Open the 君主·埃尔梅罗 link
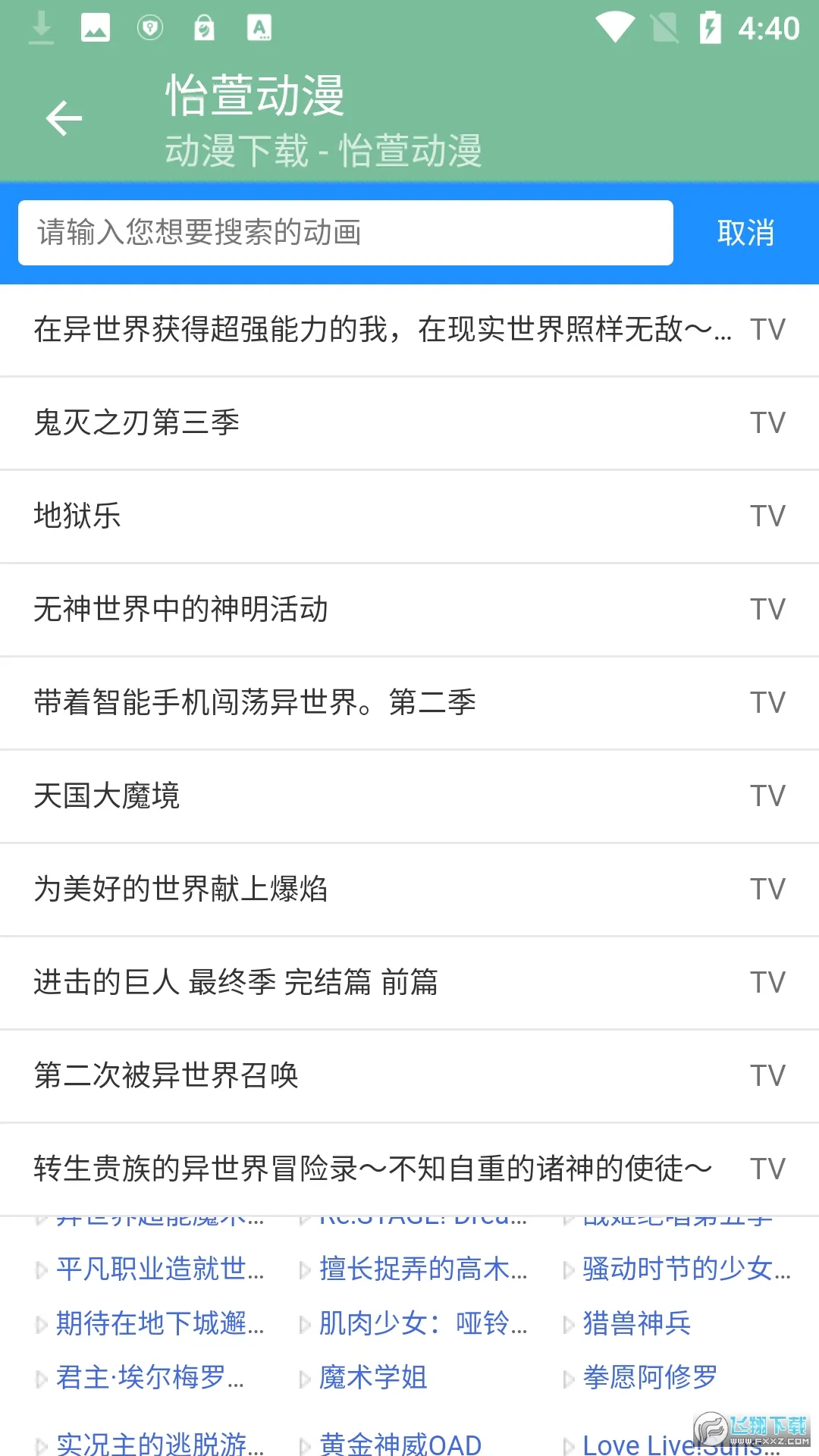This screenshot has height=1456, width=819. [149, 1377]
